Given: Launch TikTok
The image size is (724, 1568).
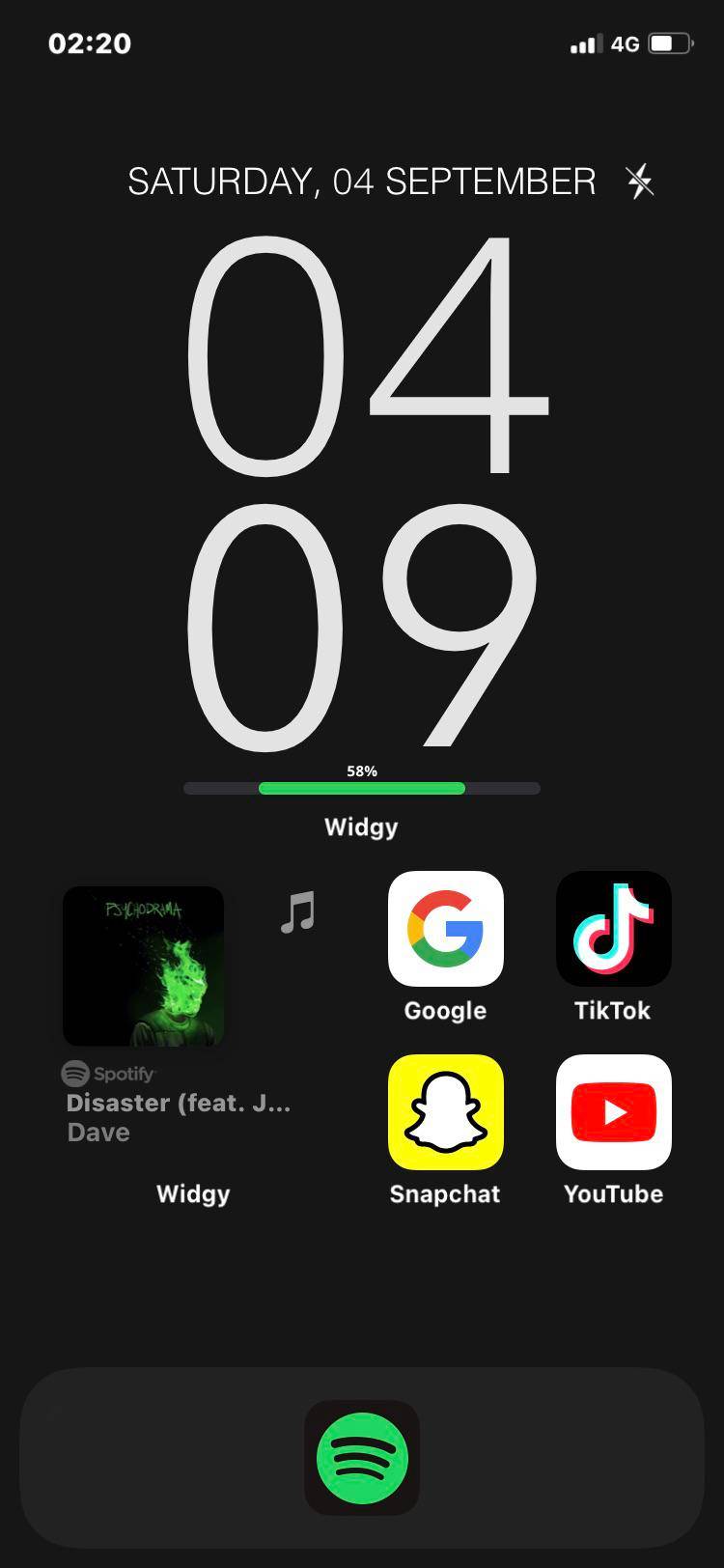Looking at the screenshot, I should tap(613, 929).
